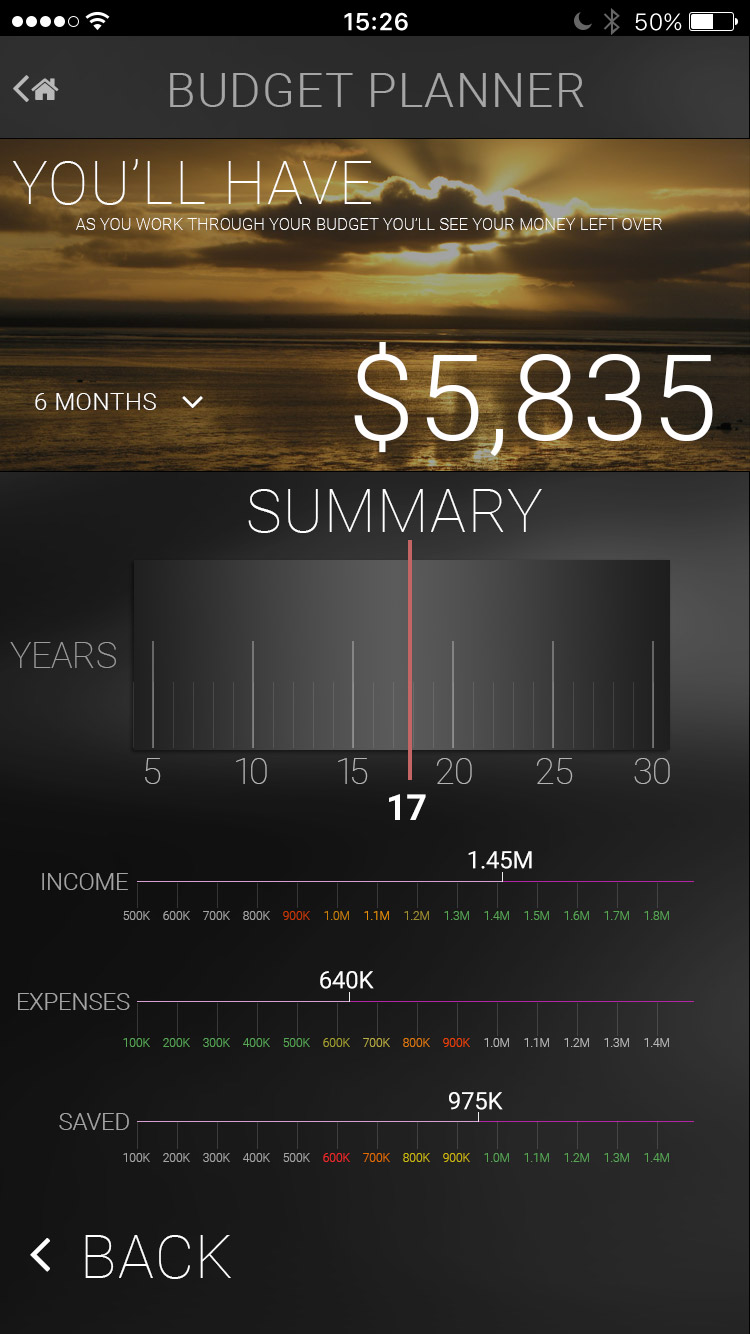The image size is (750, 1334).
Task: Tap the BACK button
Action: 131,1256
